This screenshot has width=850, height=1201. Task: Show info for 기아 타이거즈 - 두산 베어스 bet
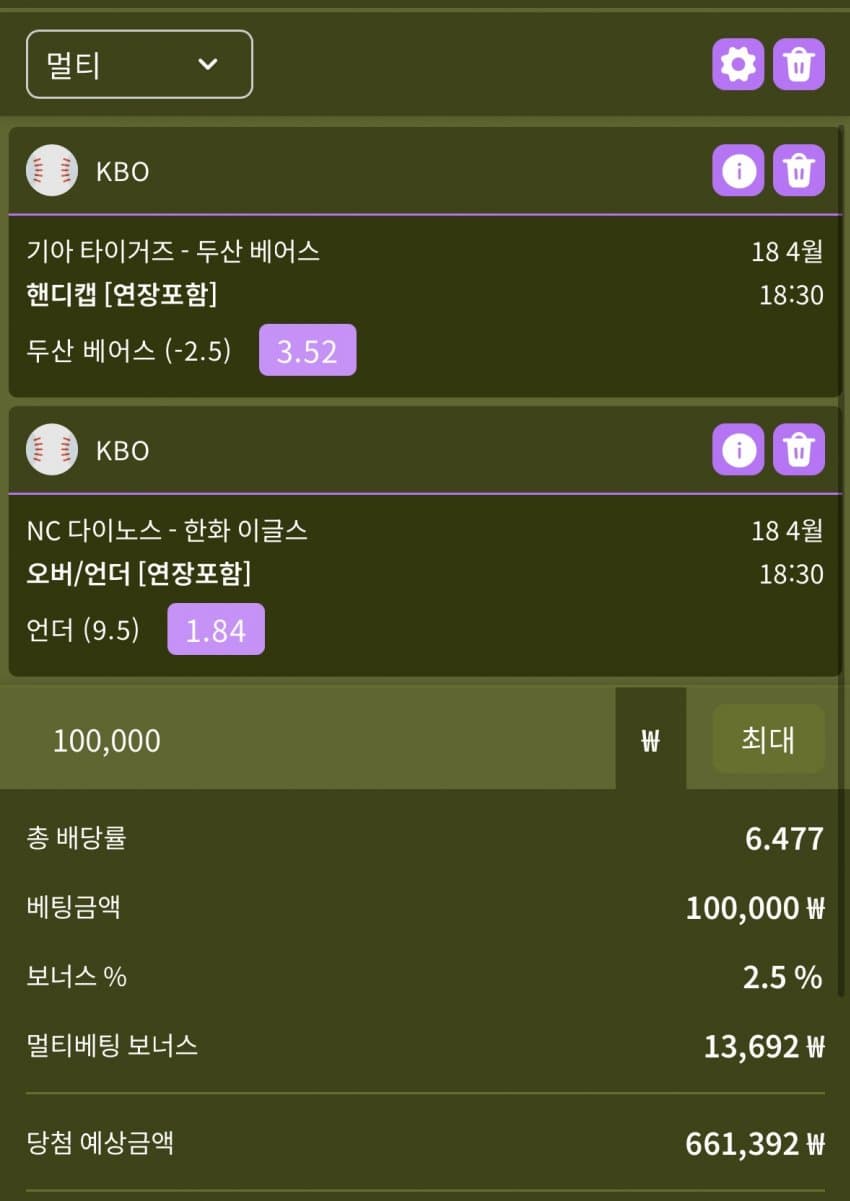(x=738, y=171)
